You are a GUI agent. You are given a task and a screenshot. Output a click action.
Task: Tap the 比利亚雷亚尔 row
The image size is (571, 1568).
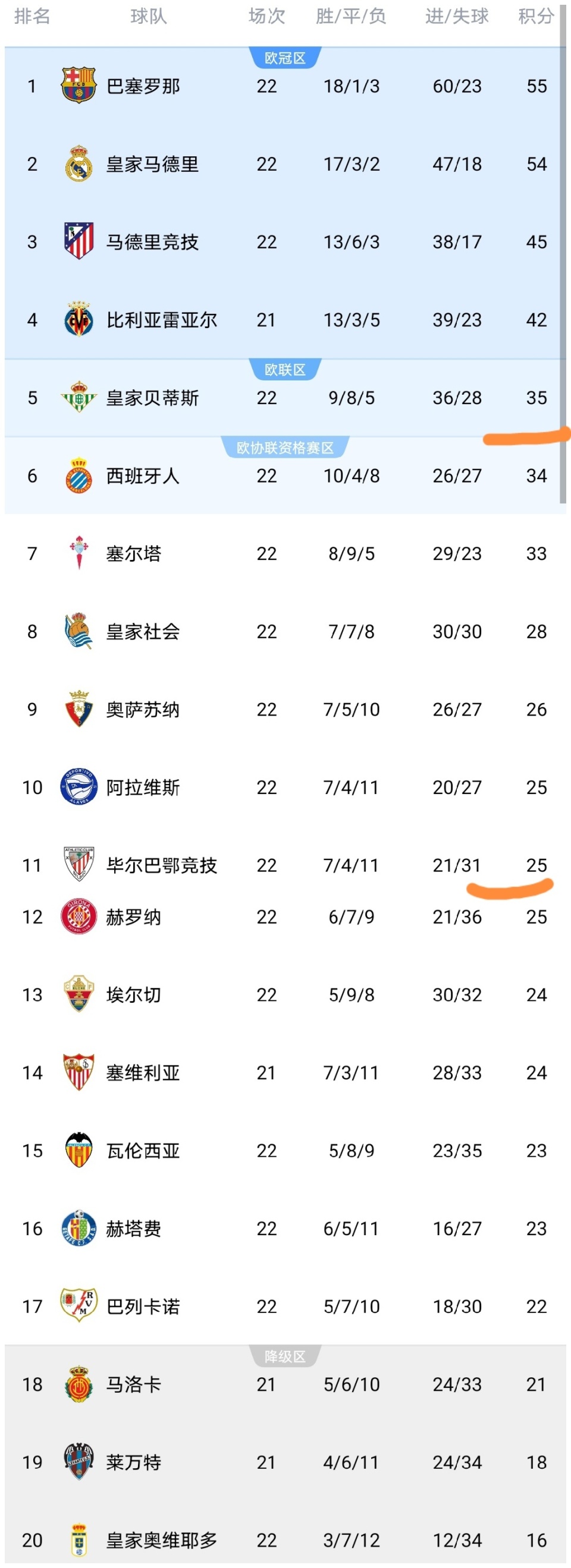(162, 320)
